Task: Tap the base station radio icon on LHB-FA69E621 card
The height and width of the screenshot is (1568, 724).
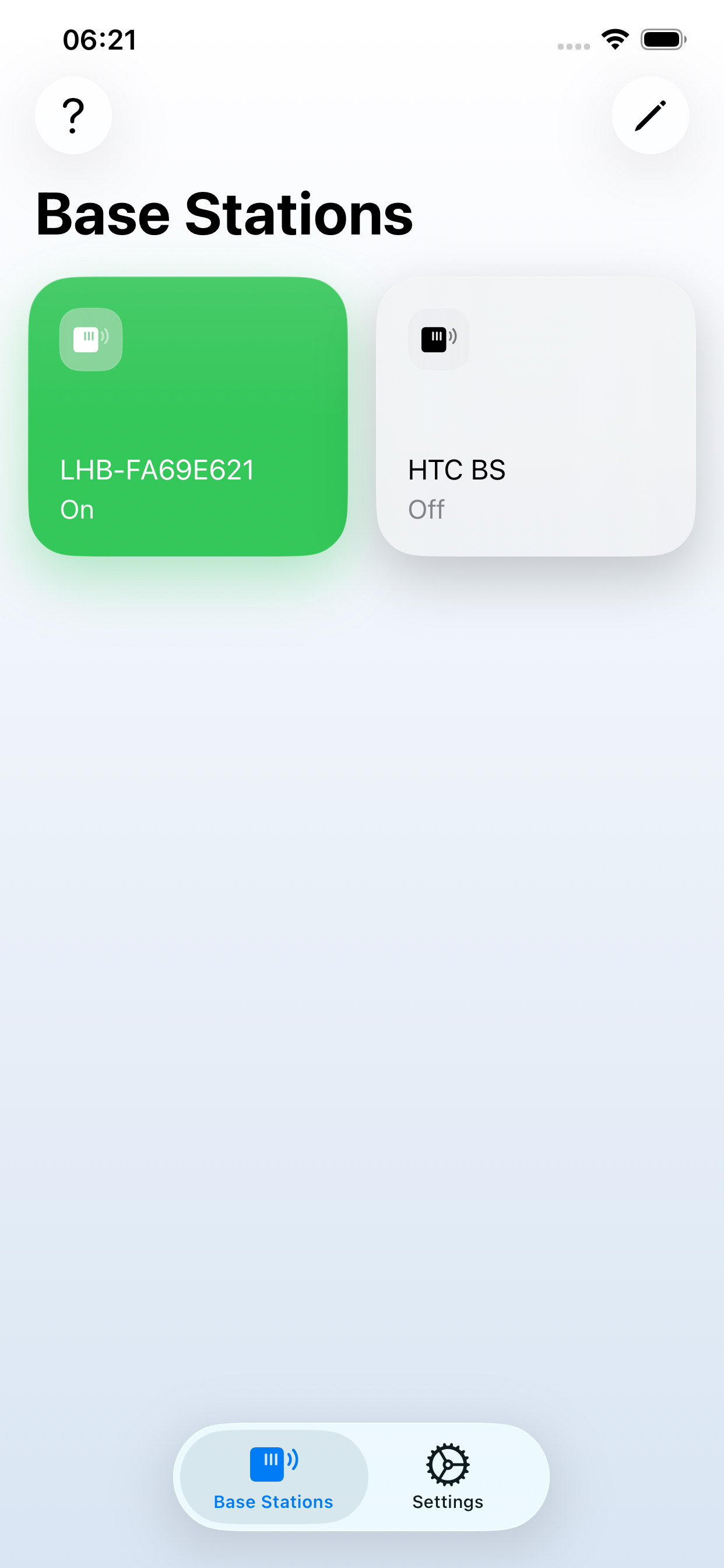Action: tap(90, 339)
